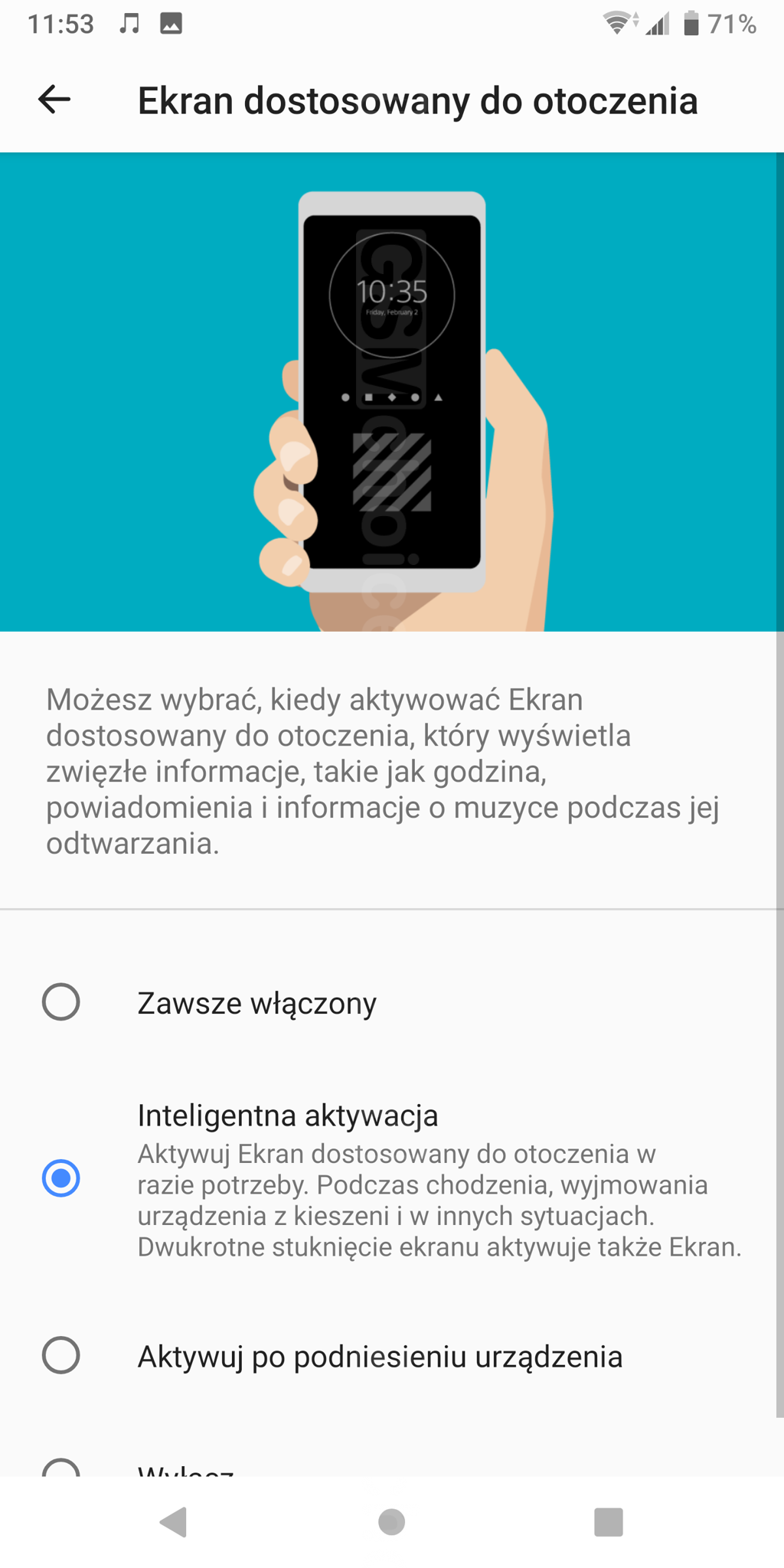784x1568 pixels.
Task: Select the Zawsze włączony option
Action: (61, 1002)
